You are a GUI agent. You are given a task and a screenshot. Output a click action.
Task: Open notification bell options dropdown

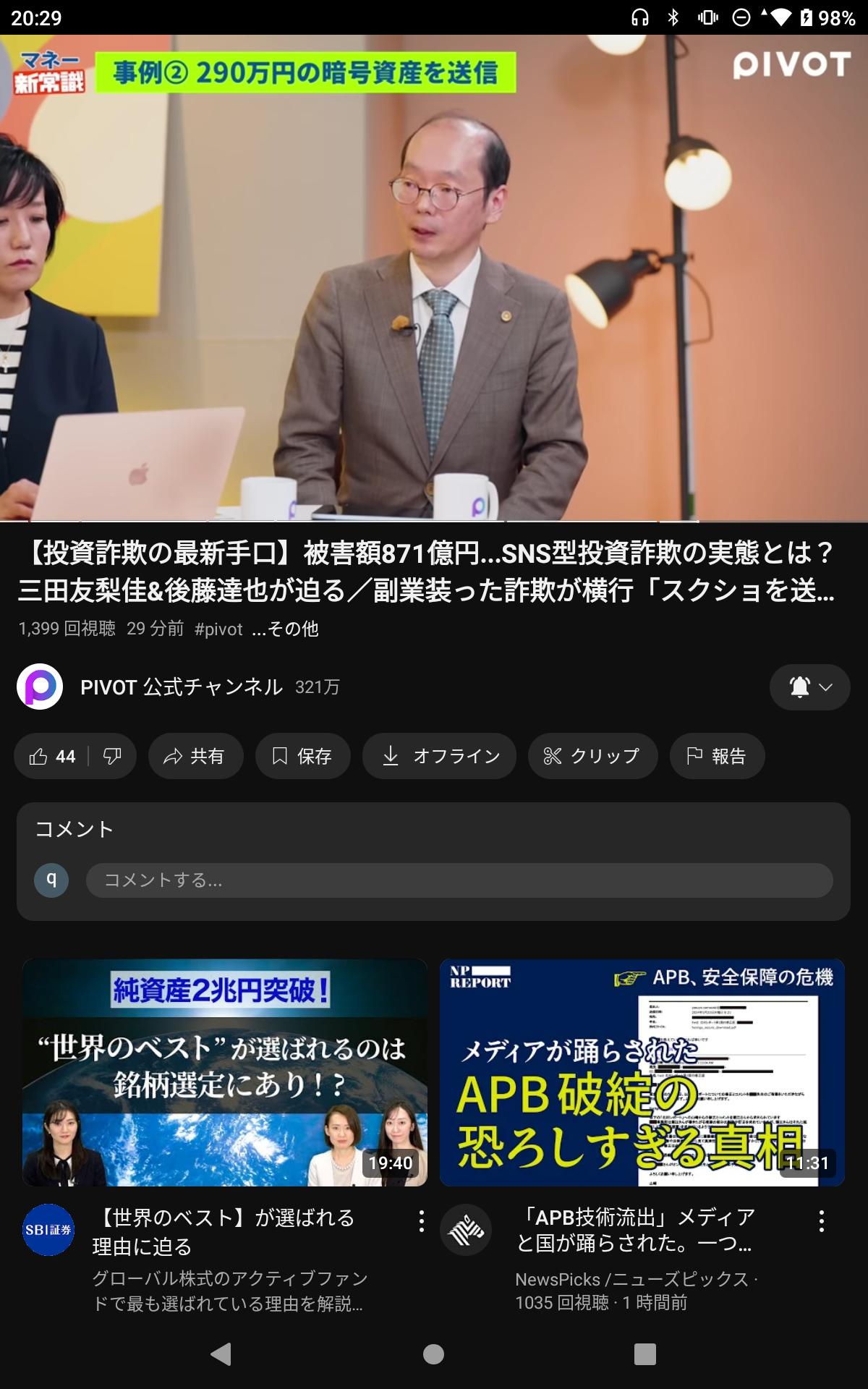coord(809,687)
